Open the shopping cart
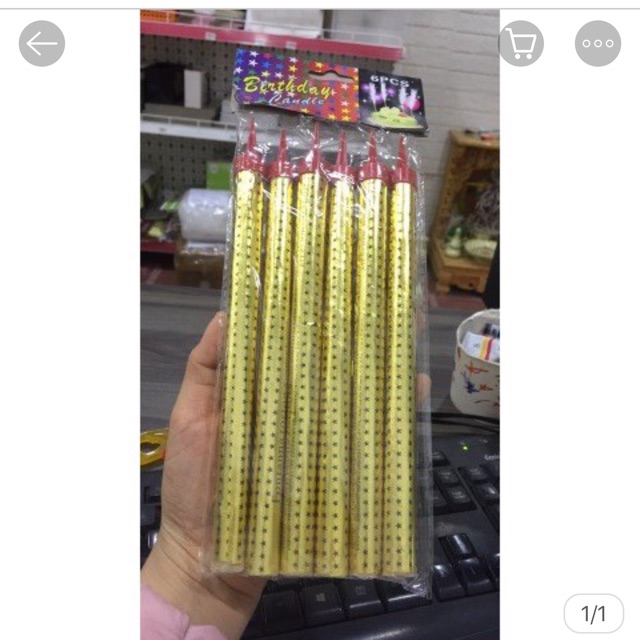 521,43
